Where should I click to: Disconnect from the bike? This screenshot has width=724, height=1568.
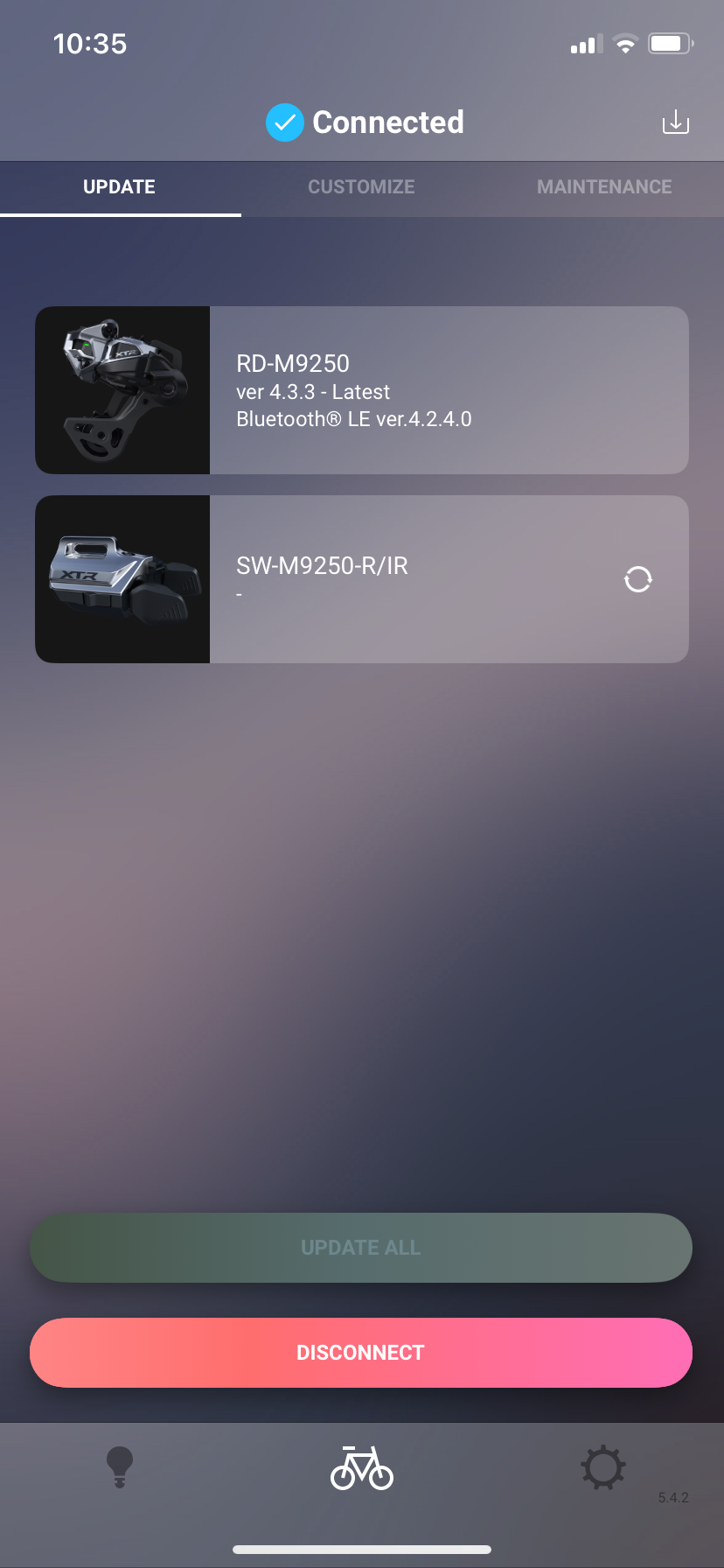pyautogui.click(x=361, y=1353)
